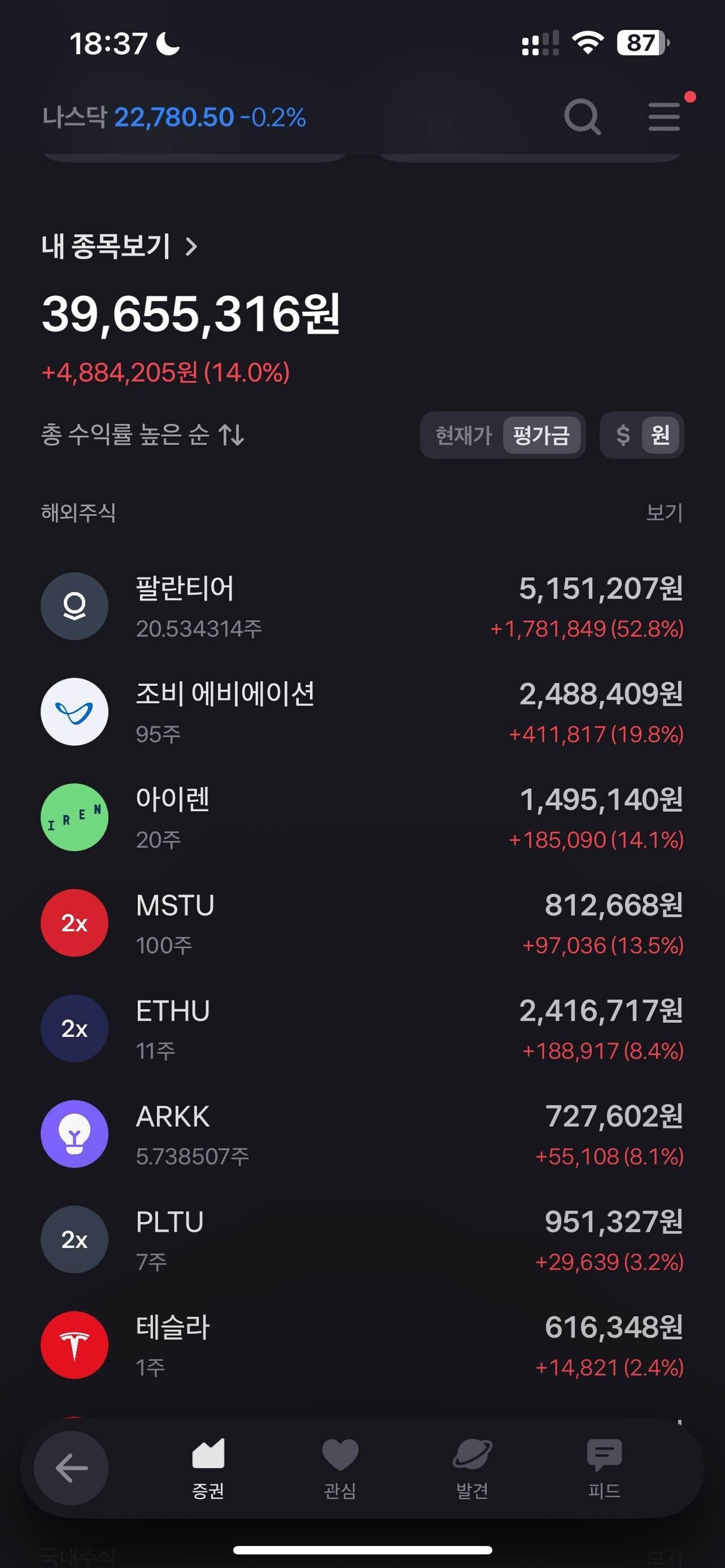Viewport: 725px width, 1568px height.
Task: Open the 피드 section
Action: (603, 1473)
